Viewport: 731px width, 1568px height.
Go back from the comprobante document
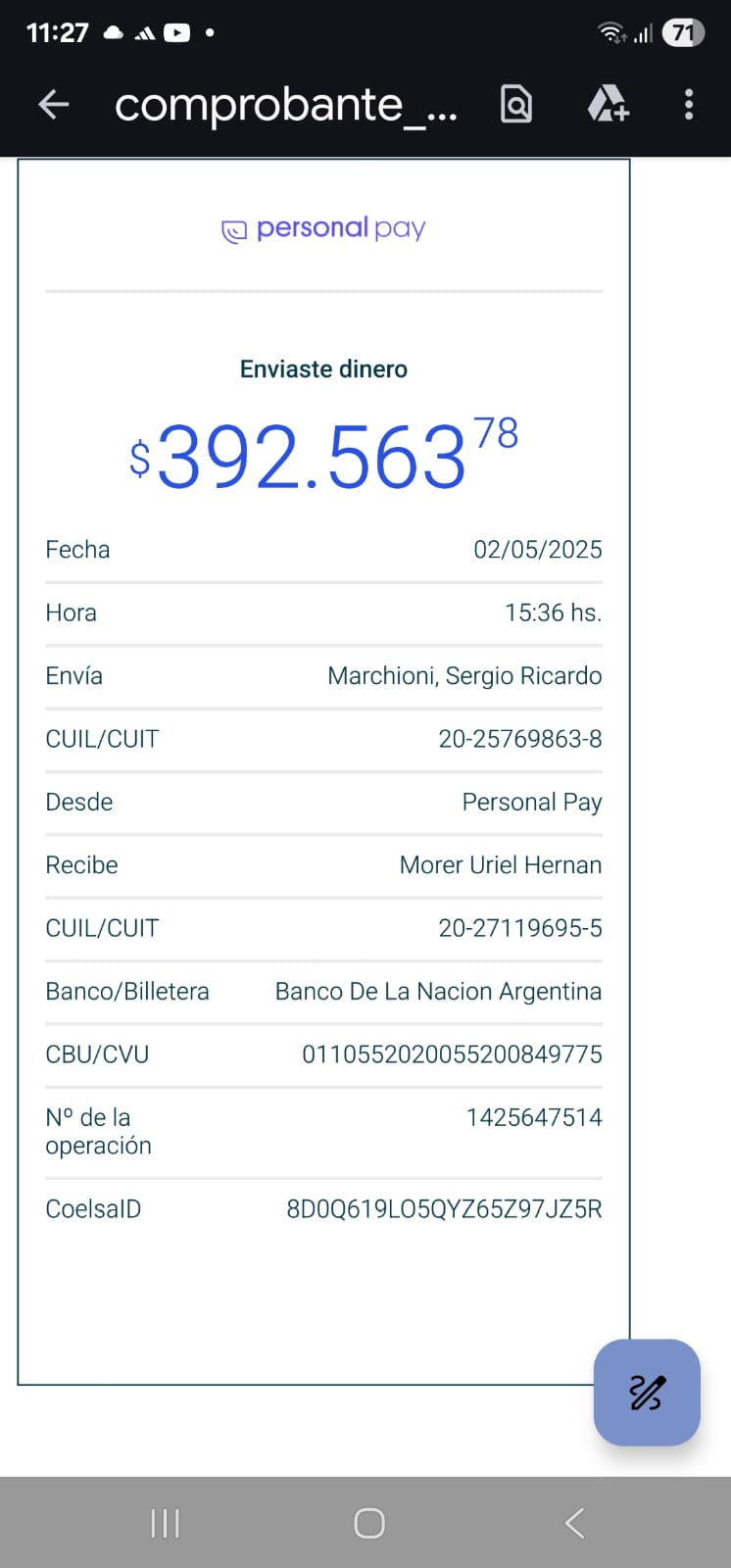tap(54, 104)
